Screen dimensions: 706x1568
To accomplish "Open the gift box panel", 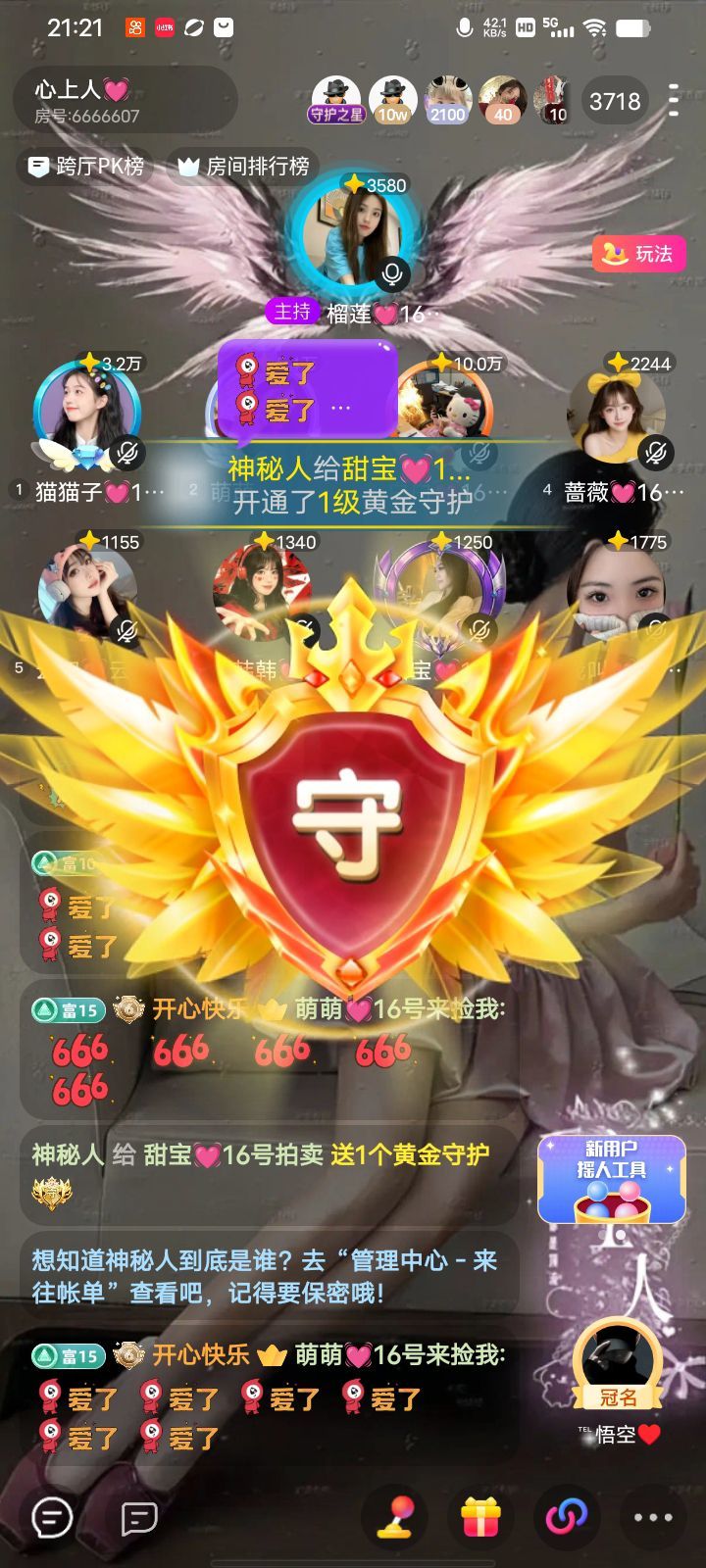I will point(480,1517).
